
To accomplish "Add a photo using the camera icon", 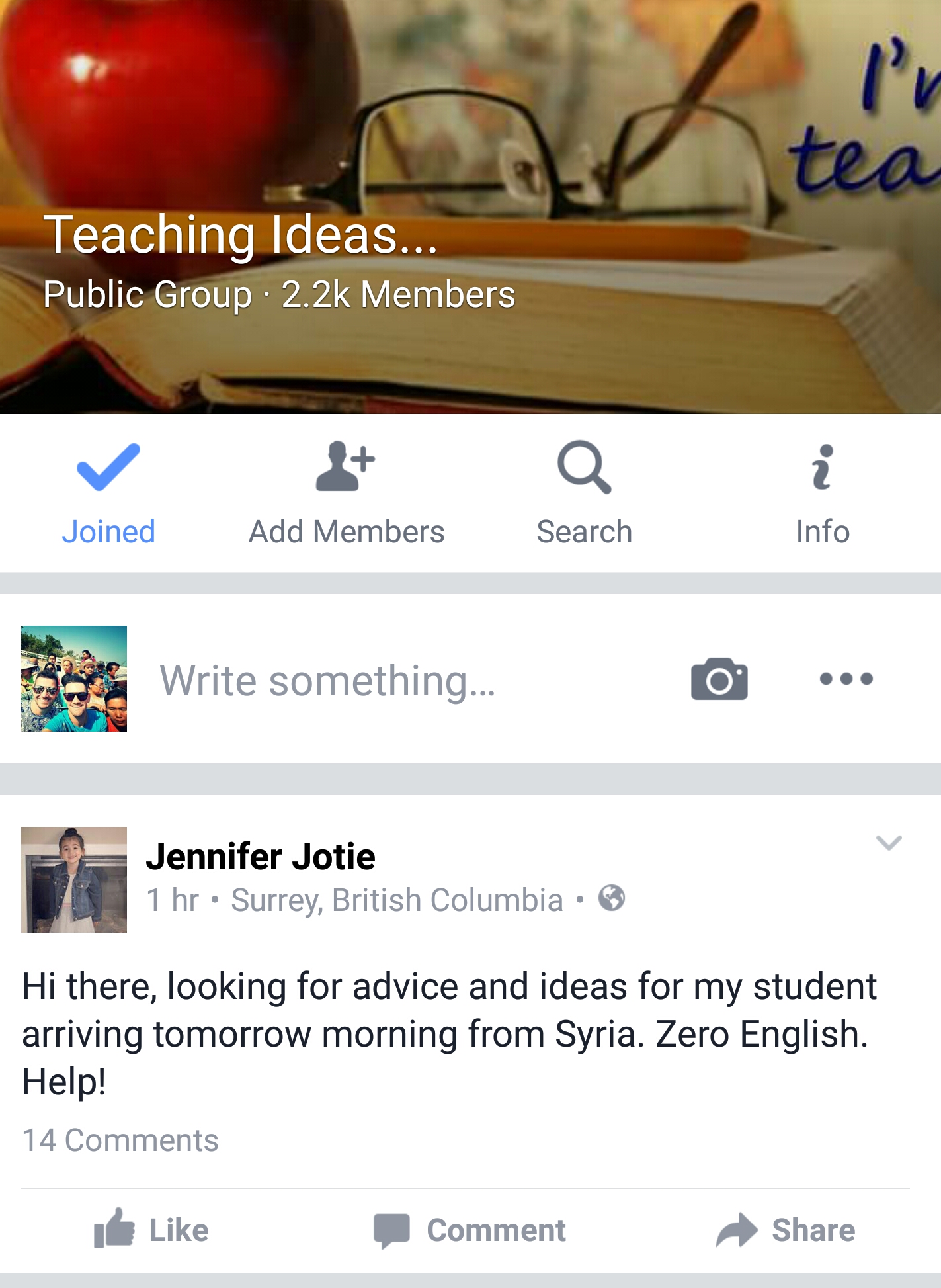I will [719, 679].
